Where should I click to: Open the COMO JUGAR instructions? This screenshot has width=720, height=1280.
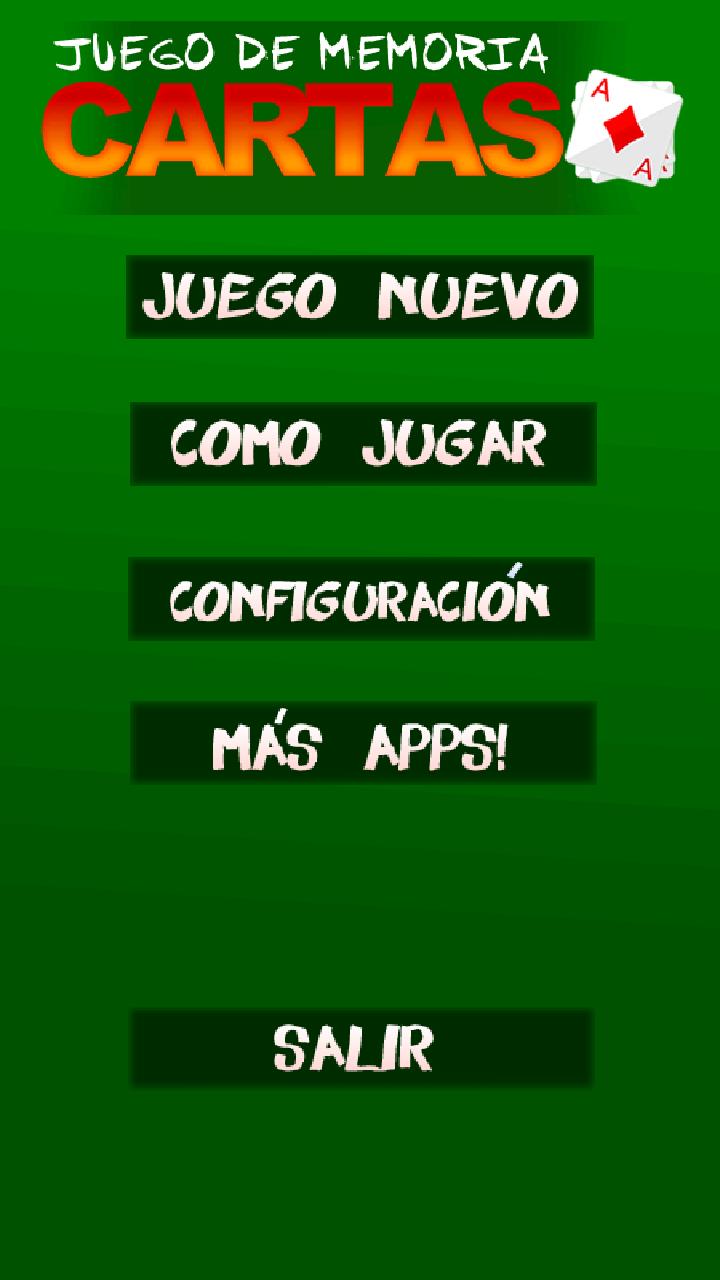(x=360, y=443)
